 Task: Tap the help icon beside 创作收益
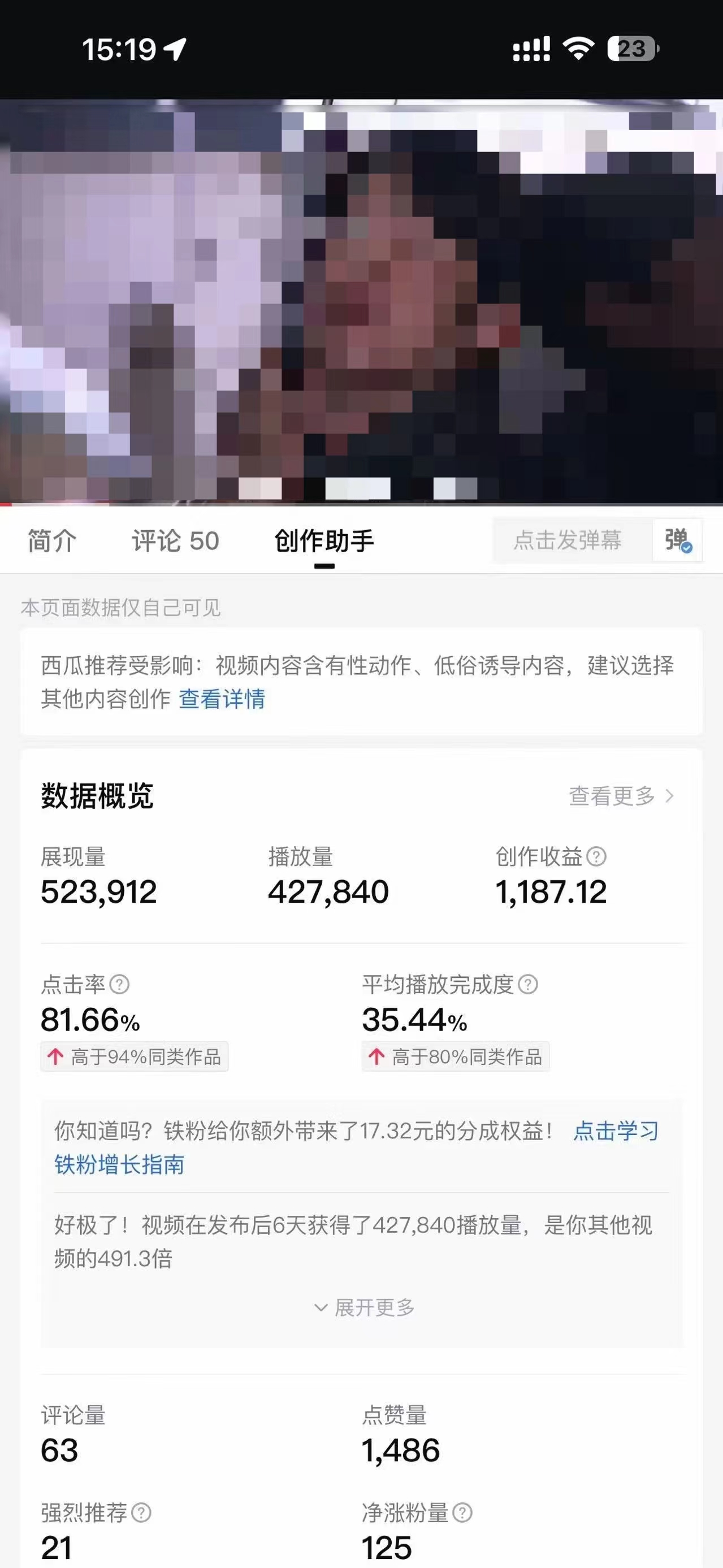click(596, 856)
